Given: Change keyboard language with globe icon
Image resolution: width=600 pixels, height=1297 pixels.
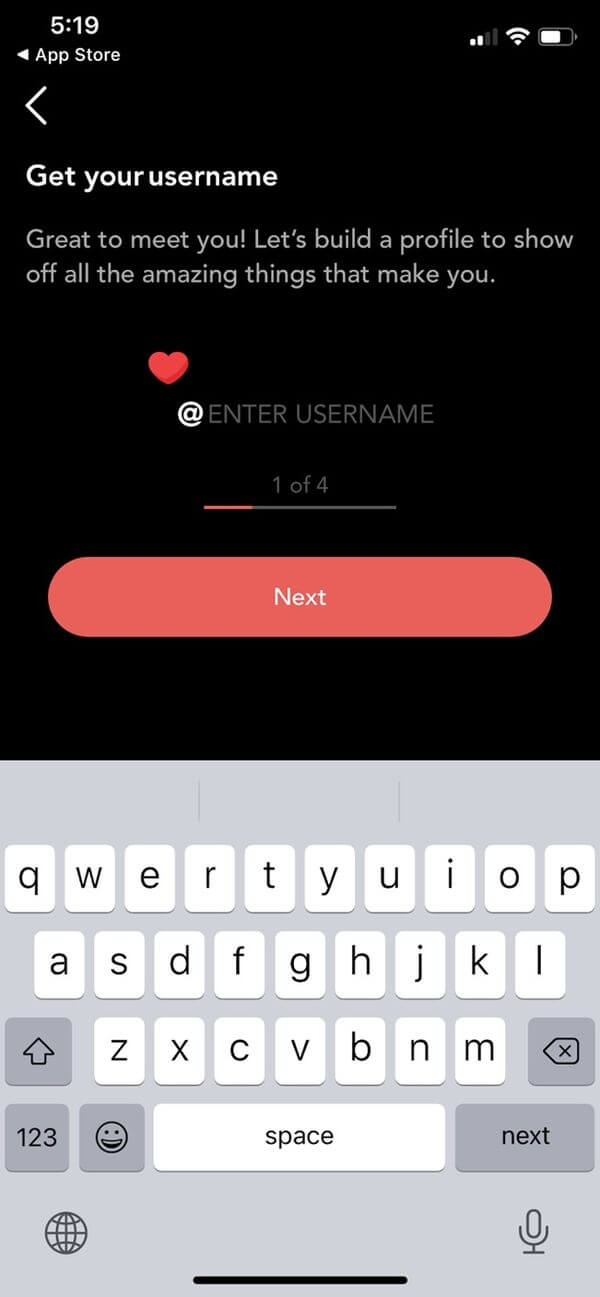Looking at the screenshot, I should point(67,1232).
